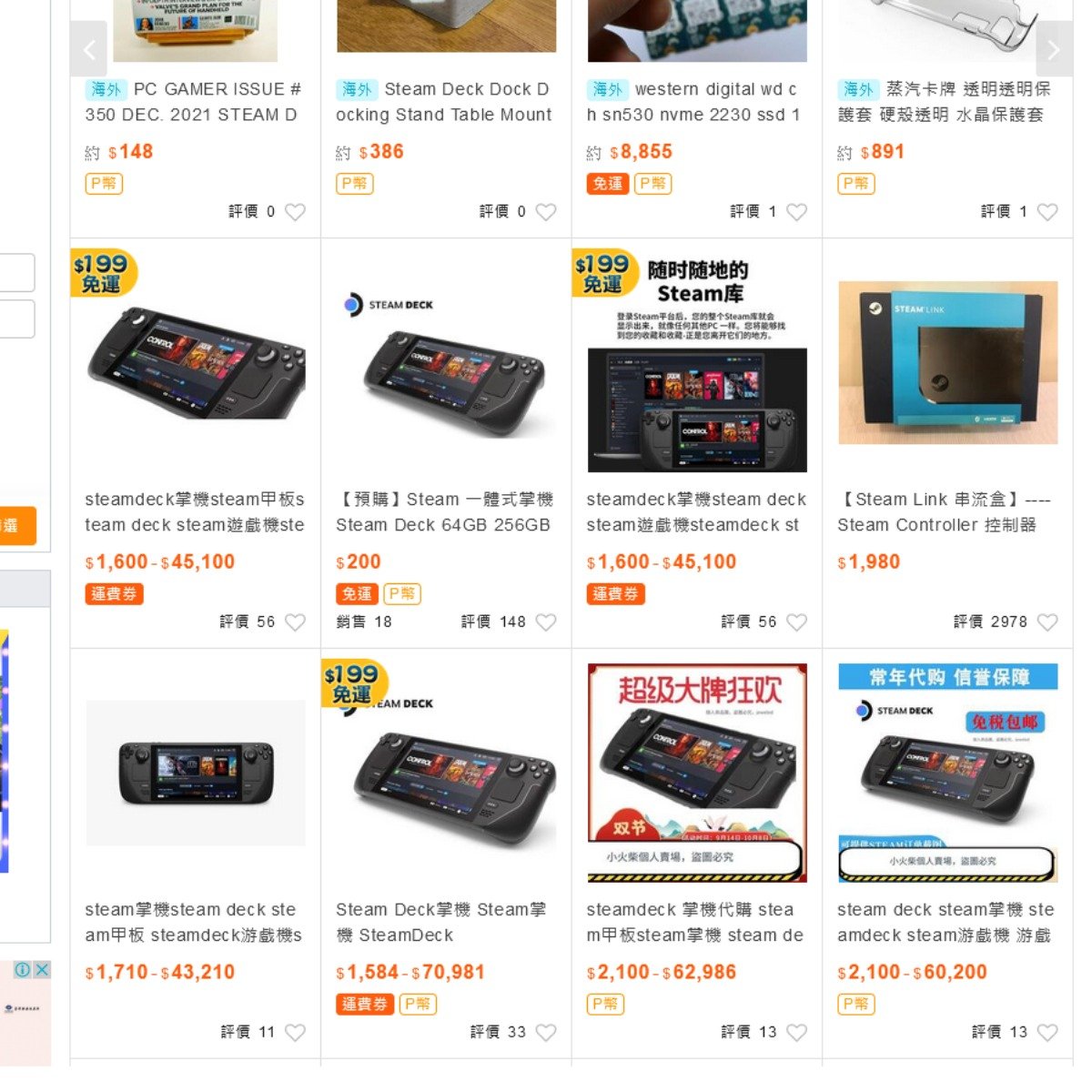Favorite the $1,710-$43,210 steam掌機 item
This screenshot has height=1092, width=1092.
295,1033
